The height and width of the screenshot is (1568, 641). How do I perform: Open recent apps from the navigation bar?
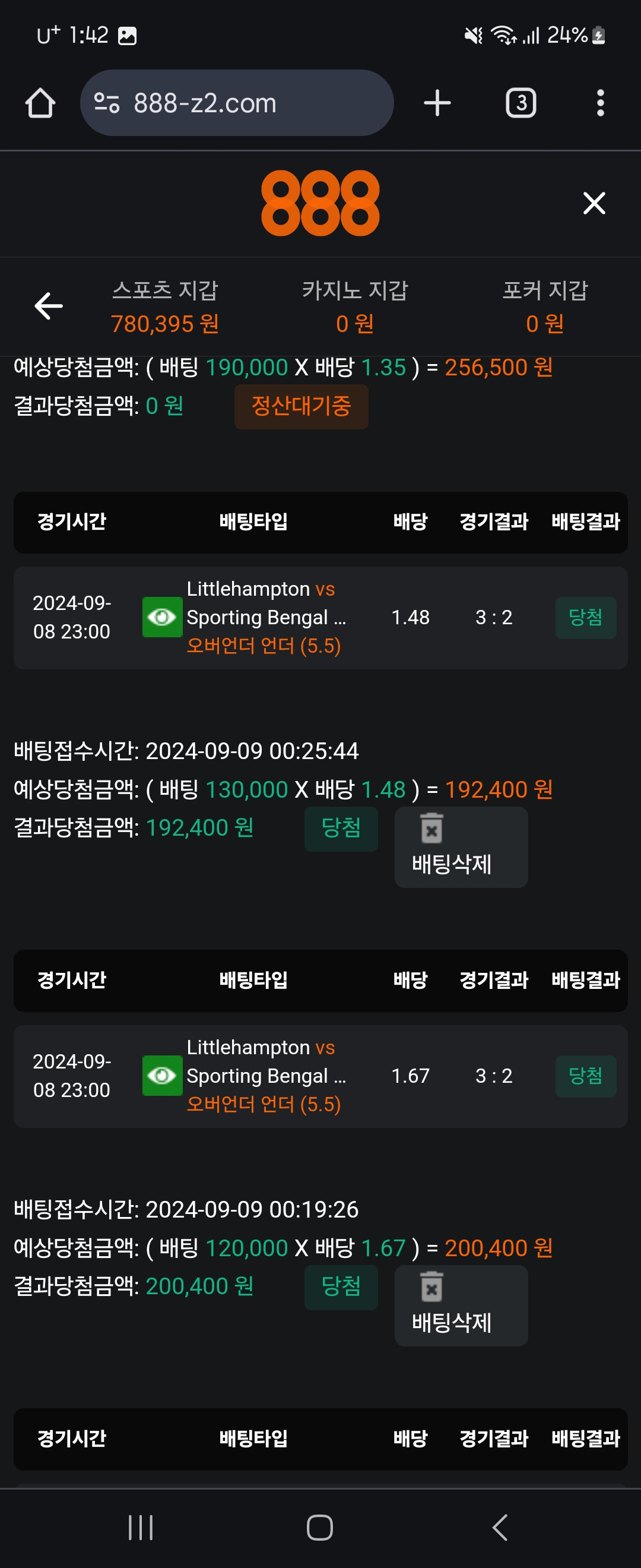point(141,1527)
